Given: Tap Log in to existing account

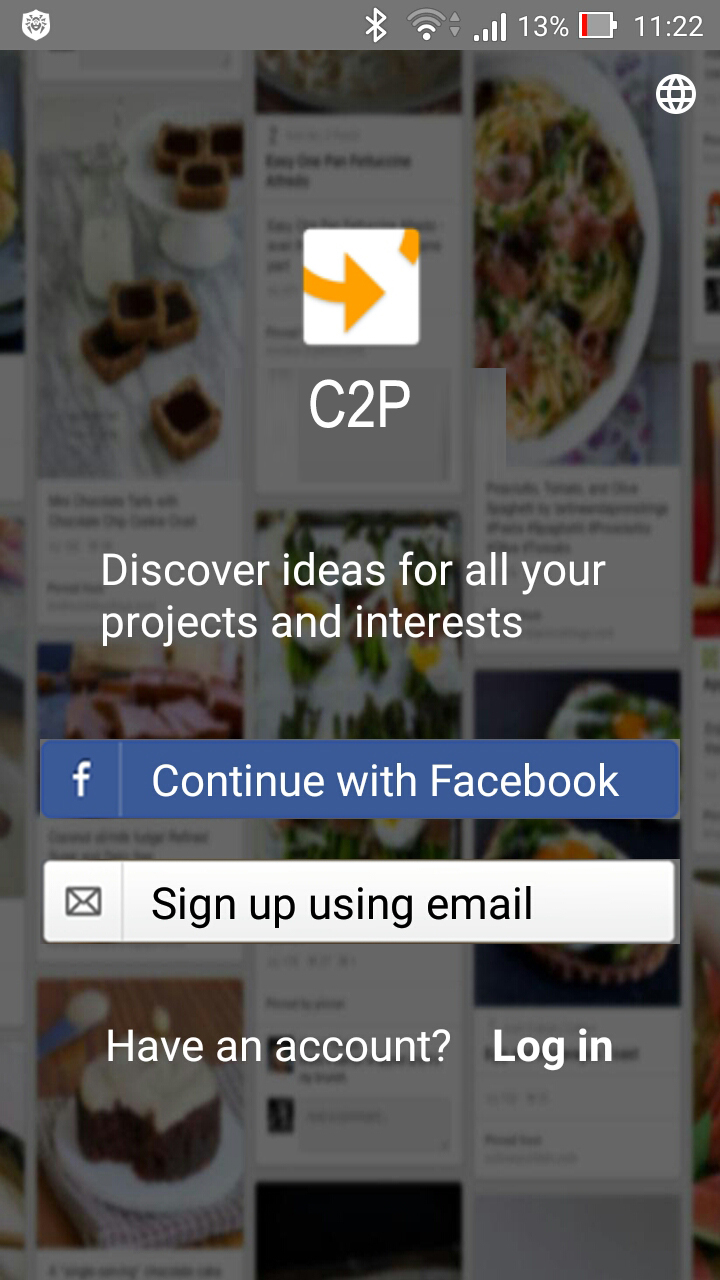Looking at the screenshot, I should pos(552,1047).
